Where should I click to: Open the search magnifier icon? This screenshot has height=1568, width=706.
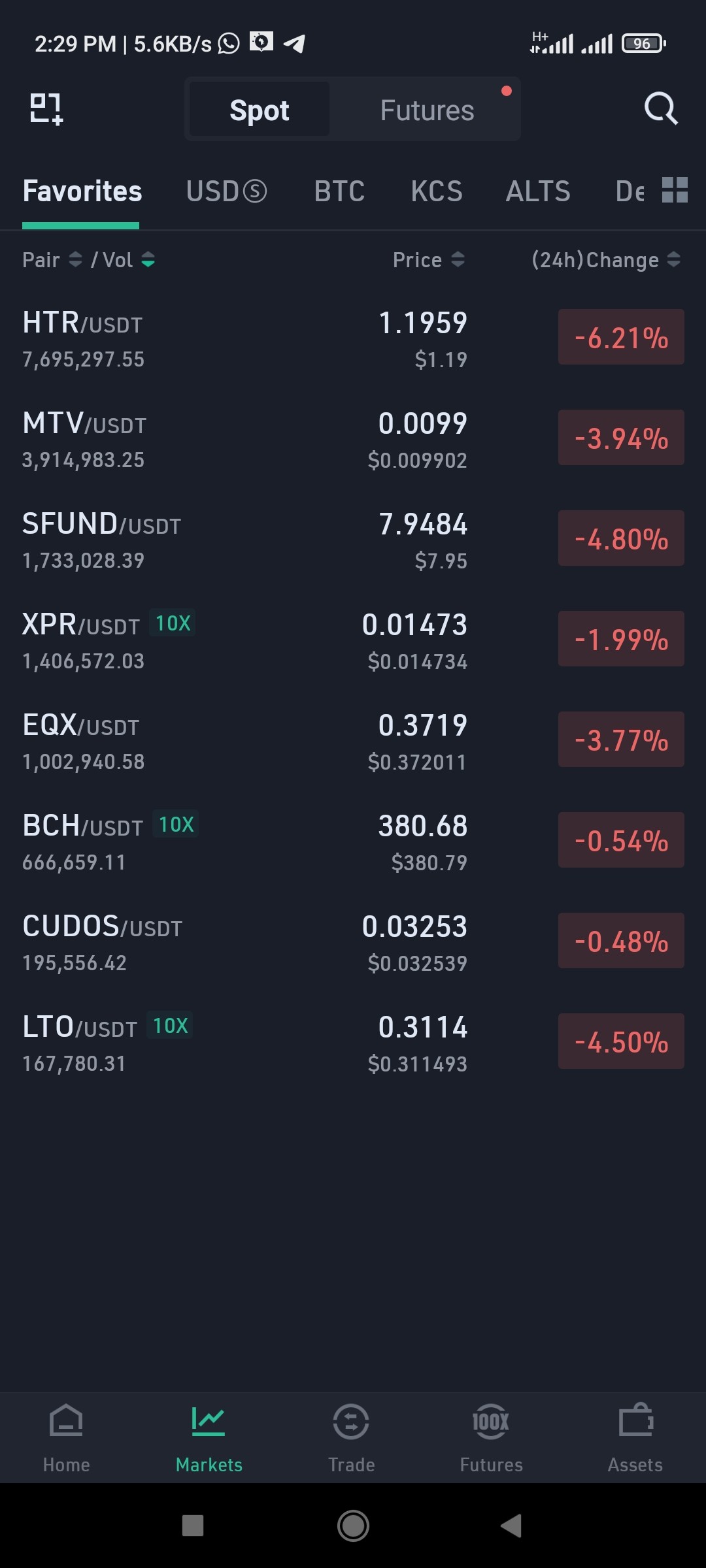pos(661,108)
